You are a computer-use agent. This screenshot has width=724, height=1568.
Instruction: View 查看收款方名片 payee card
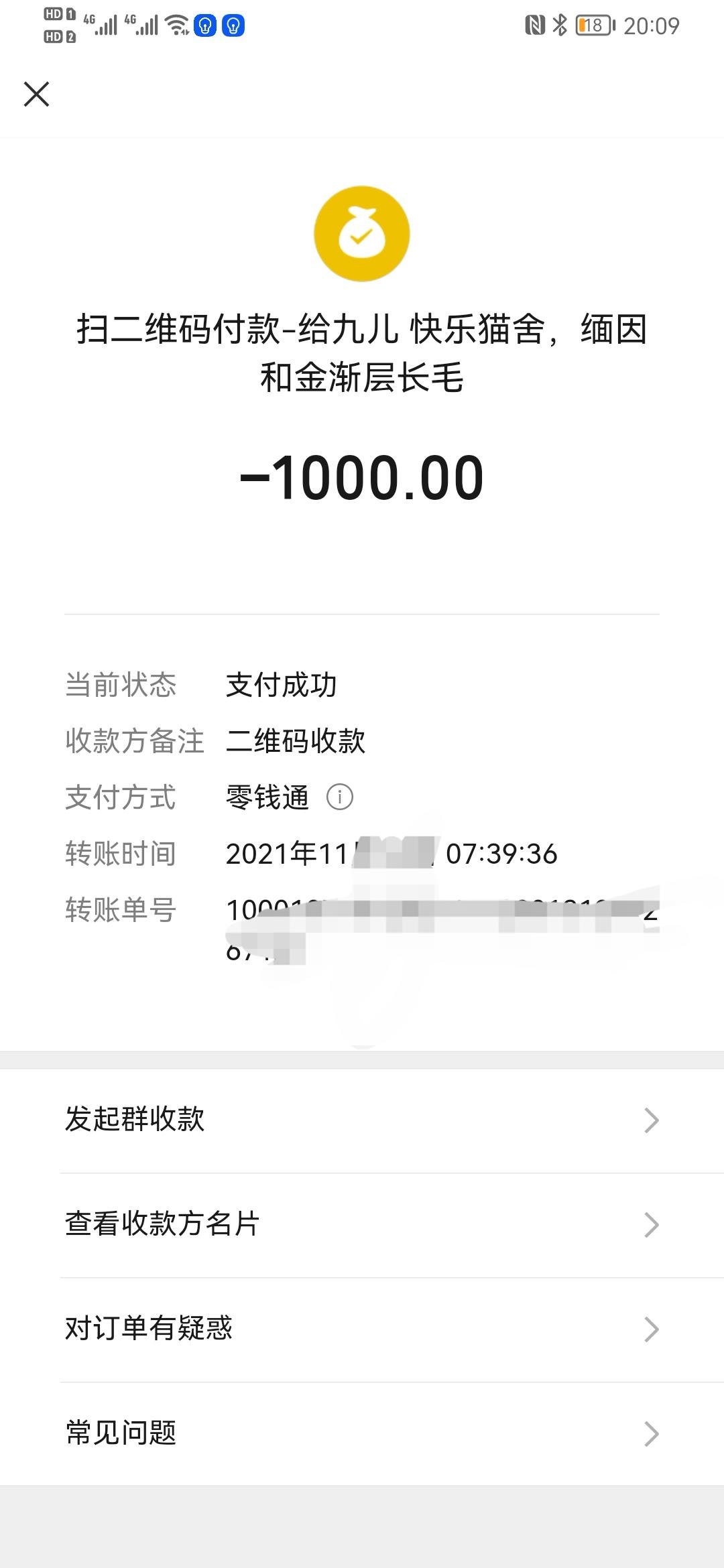(362, 1224)
